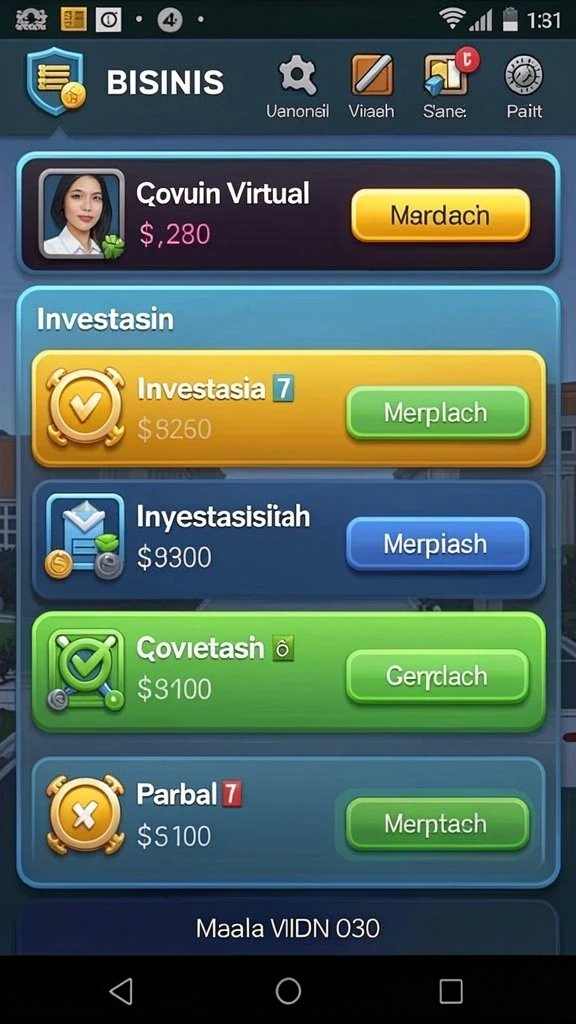Go to the home screen
Viewport: 576px width, 1024px height.
288,991
